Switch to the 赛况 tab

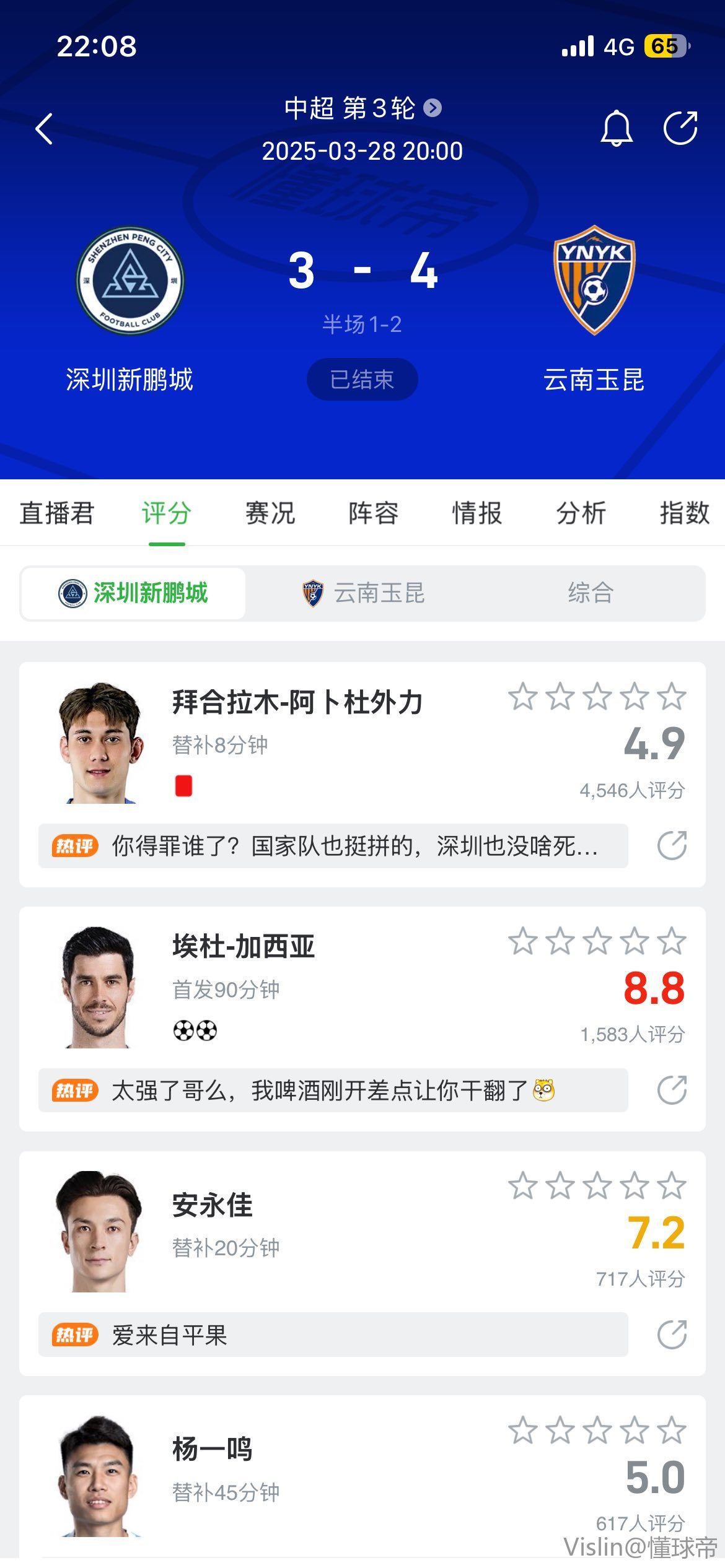coord(270,513)
